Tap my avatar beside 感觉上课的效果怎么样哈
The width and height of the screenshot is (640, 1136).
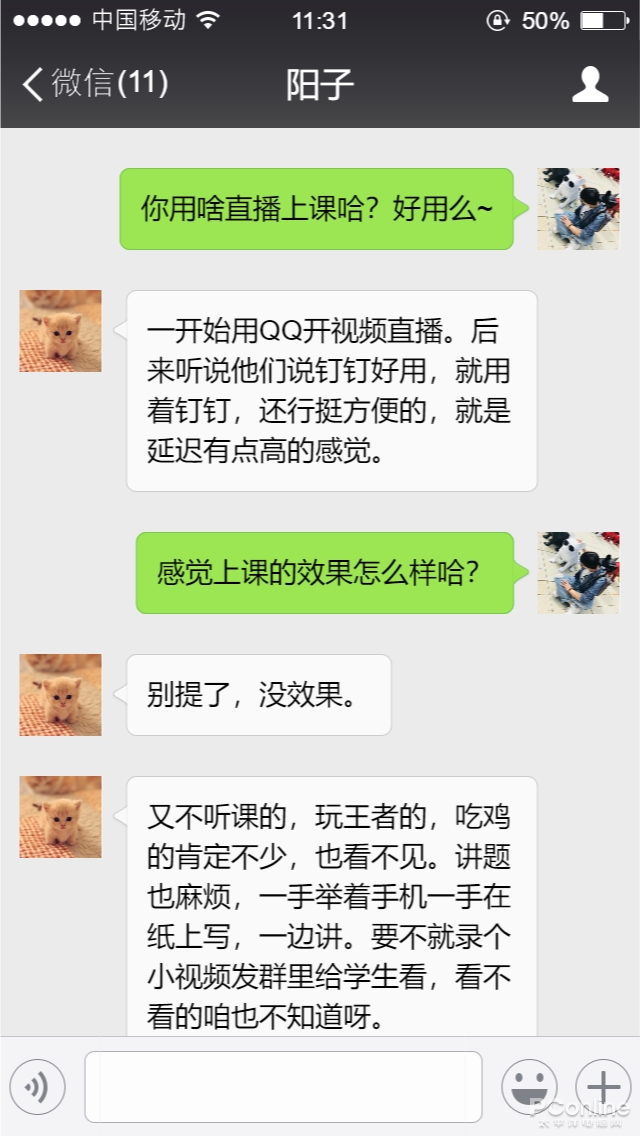[578, 573]
